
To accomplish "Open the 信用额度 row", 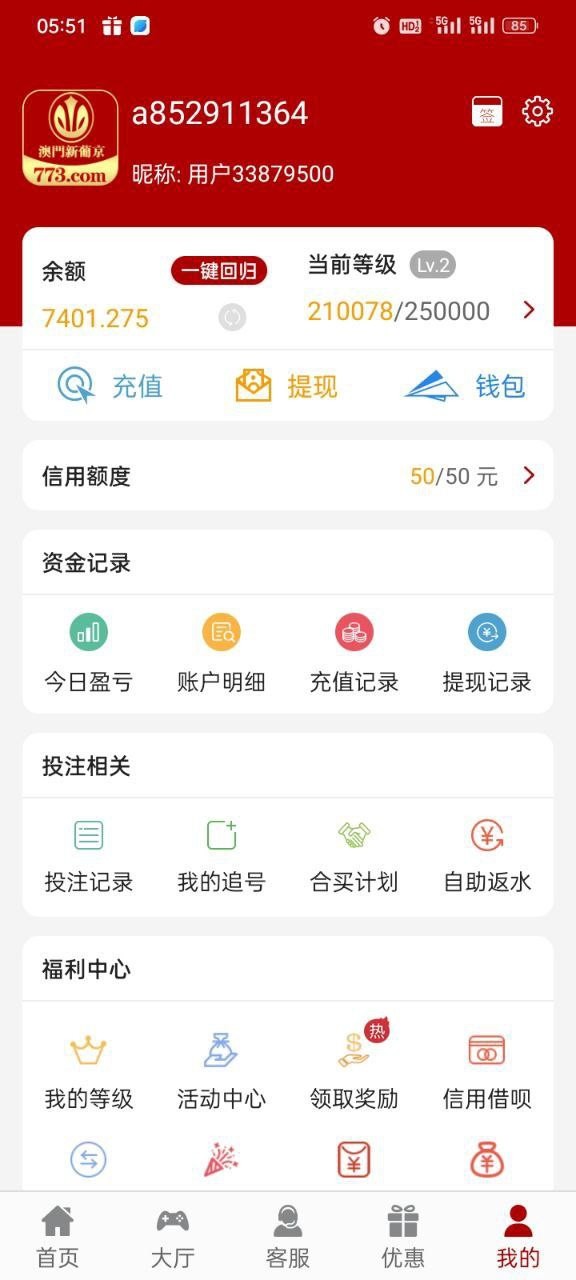I will (288, 476).
